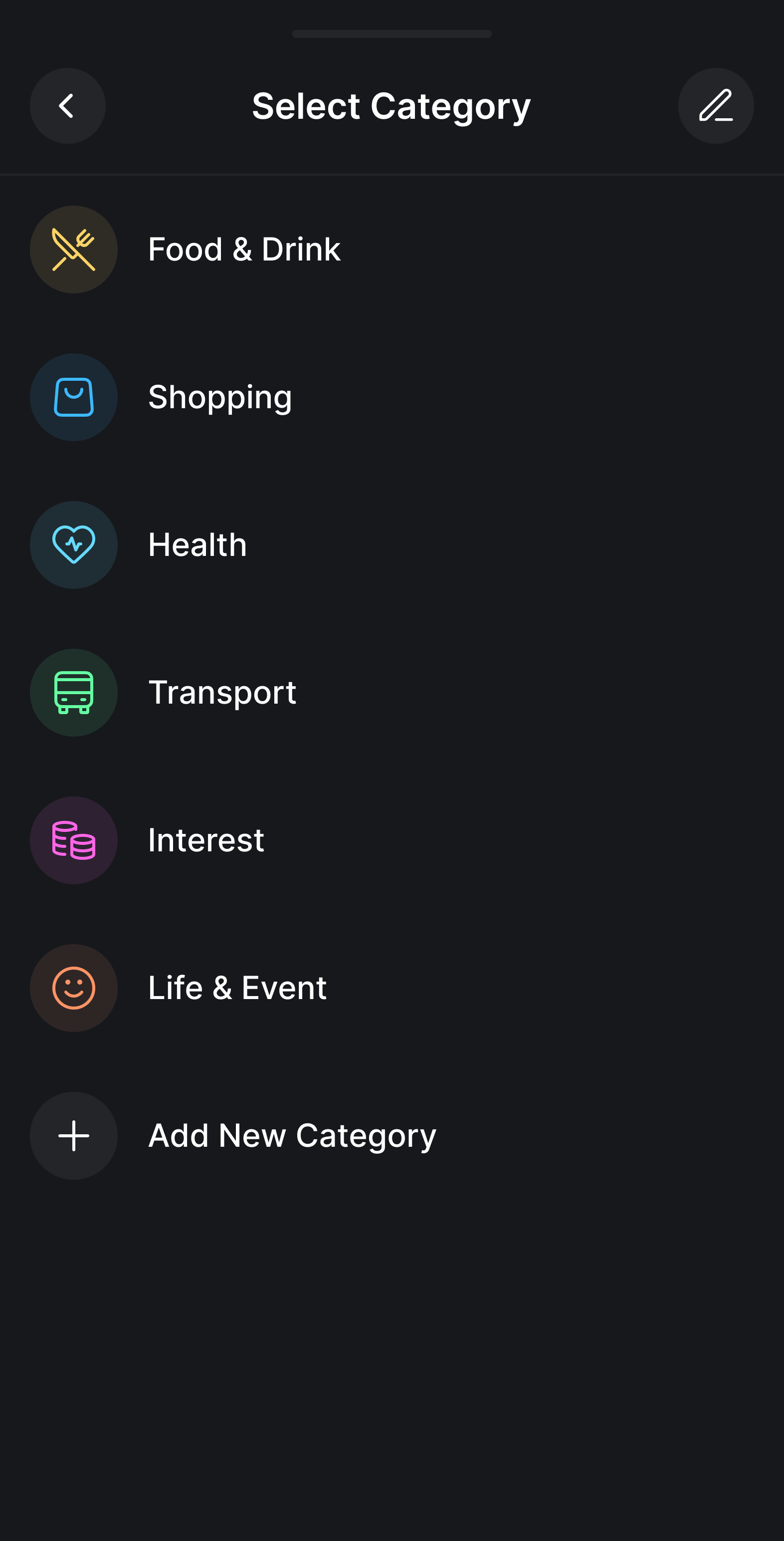Pick the Health category
This screenshot has height=1541, width=784.
(x=392, y=545)
